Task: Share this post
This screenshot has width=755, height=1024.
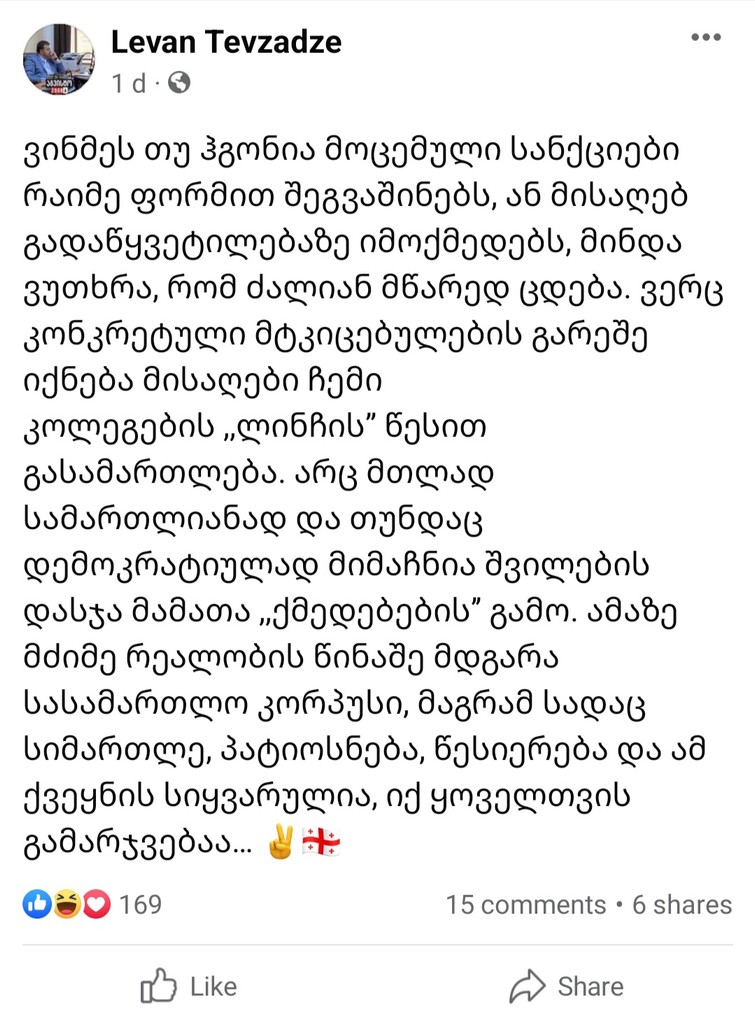Action: pos(566,986)
